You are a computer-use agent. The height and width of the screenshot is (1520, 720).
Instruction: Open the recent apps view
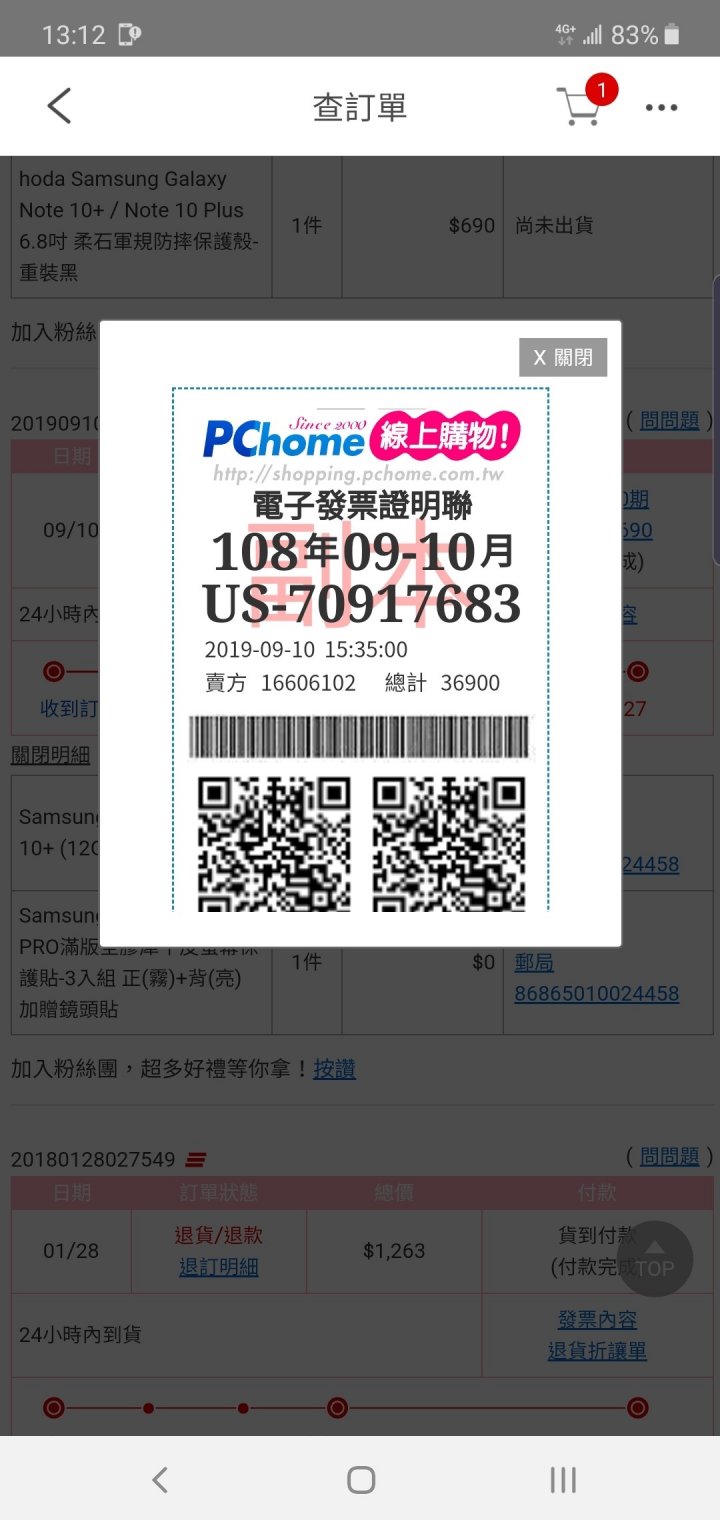563,1479
